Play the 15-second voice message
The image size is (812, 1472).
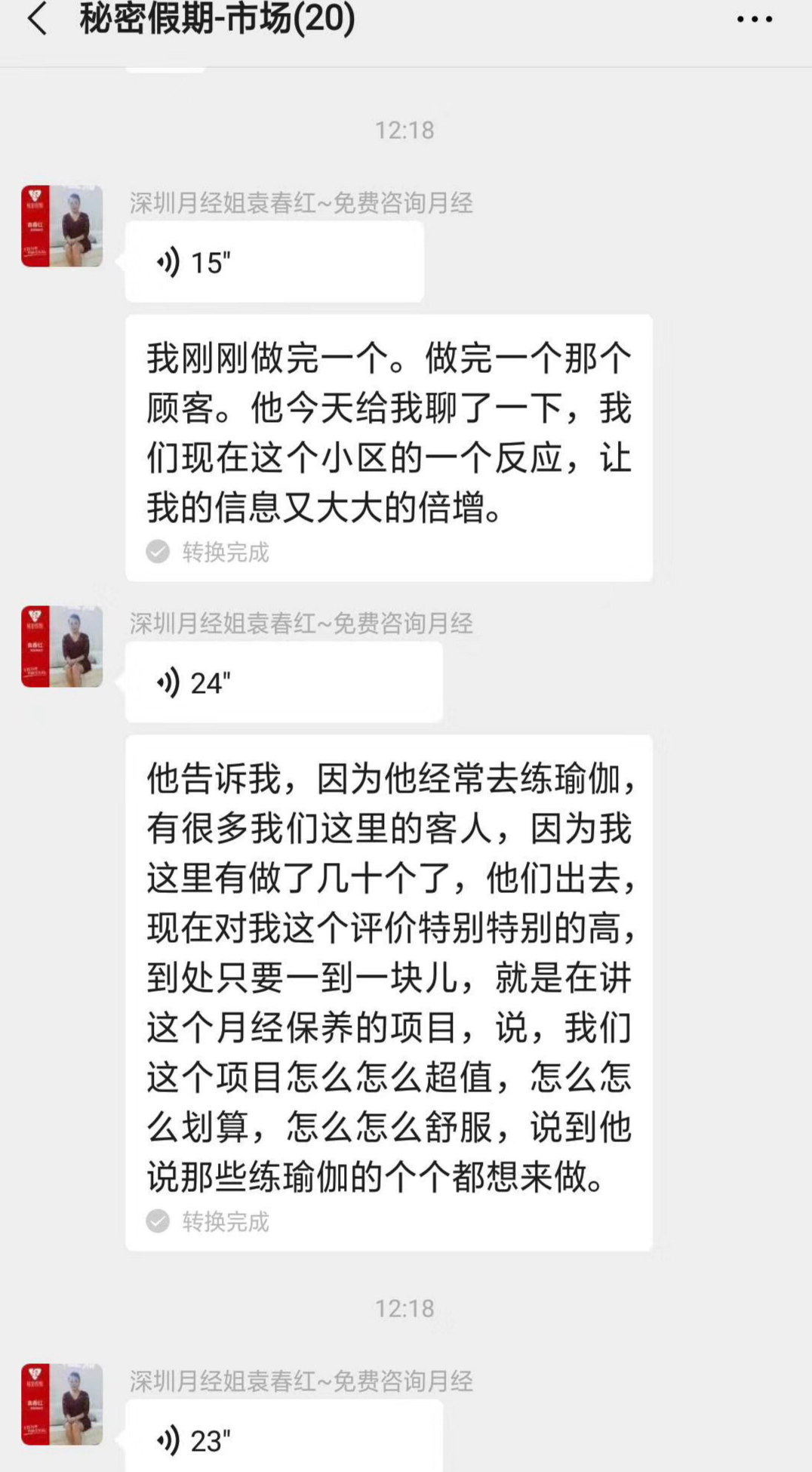(273, 263)
